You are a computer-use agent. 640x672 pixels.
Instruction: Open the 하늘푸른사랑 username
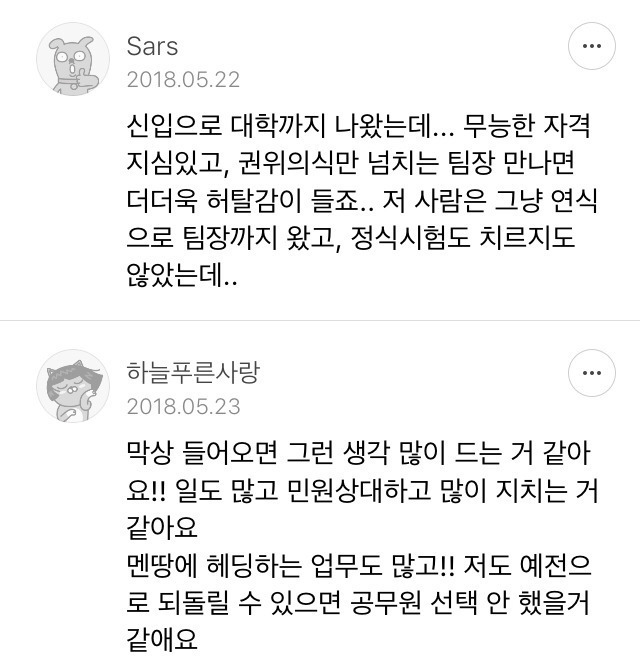pos(192,374)
